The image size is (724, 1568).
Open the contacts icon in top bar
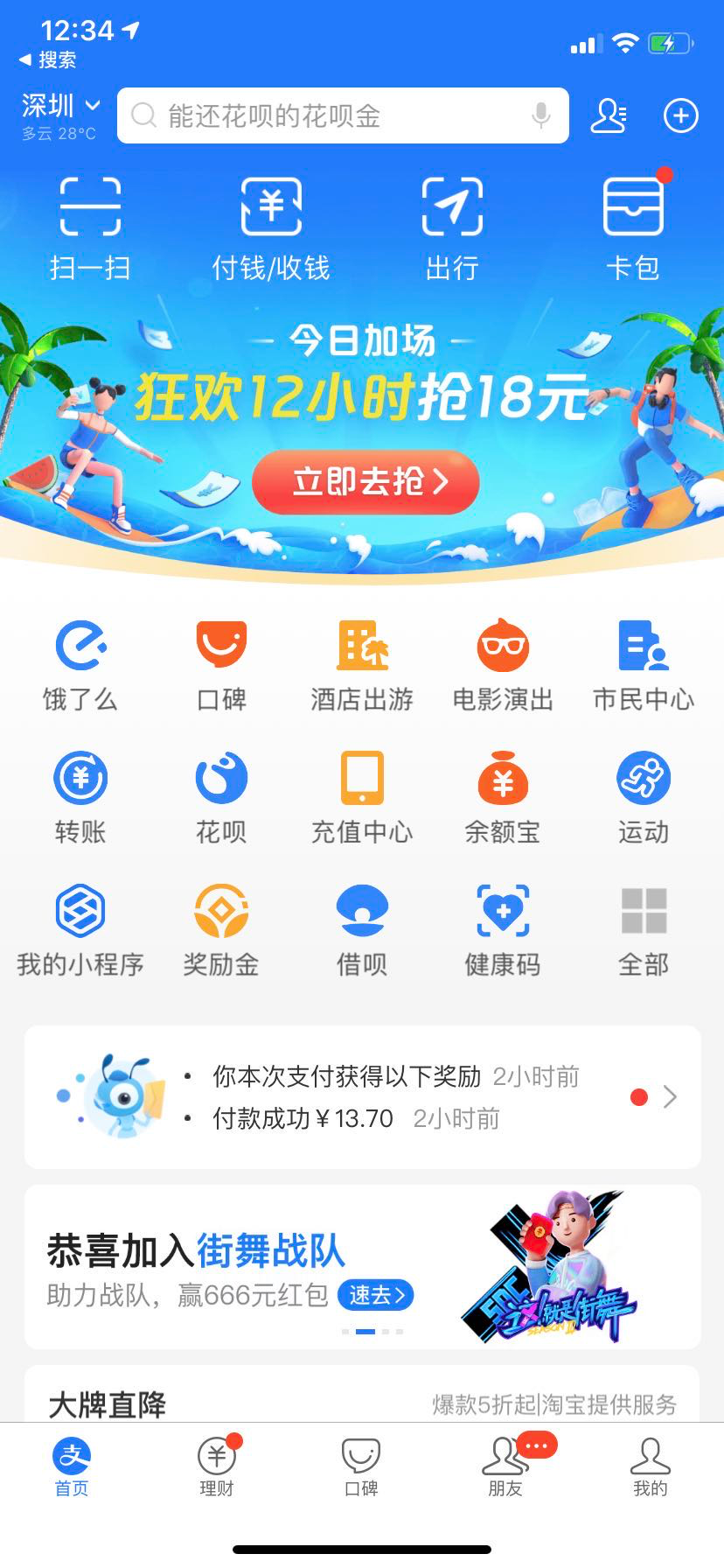(x=609, y=115)
